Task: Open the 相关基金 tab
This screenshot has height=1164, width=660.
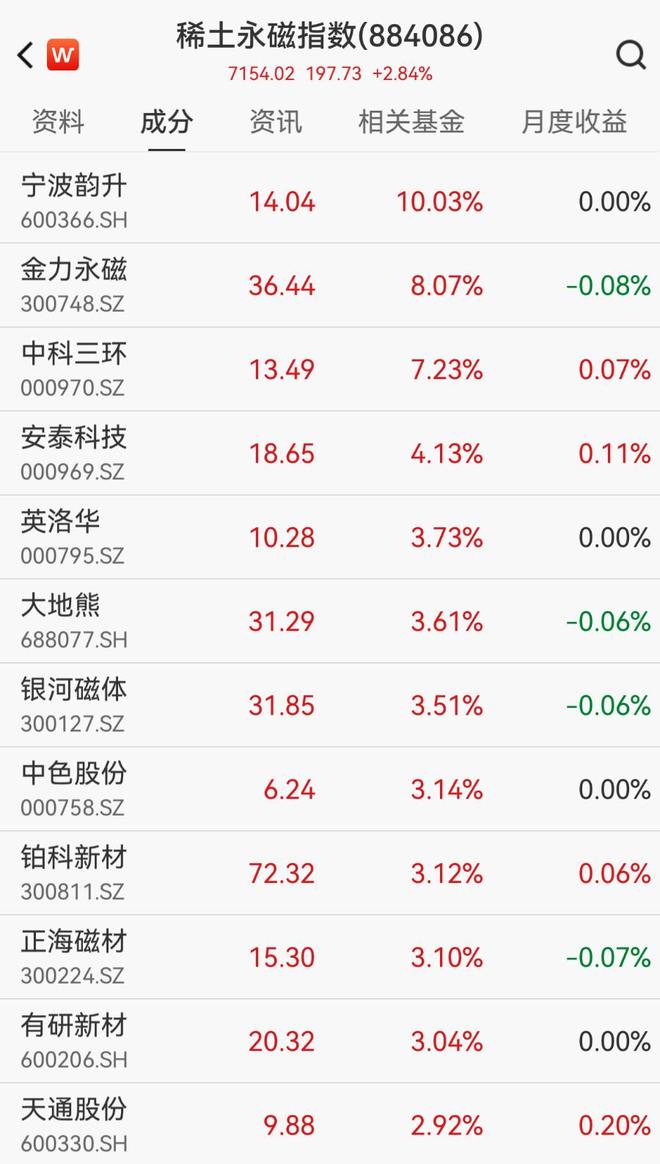Action: 411,122
